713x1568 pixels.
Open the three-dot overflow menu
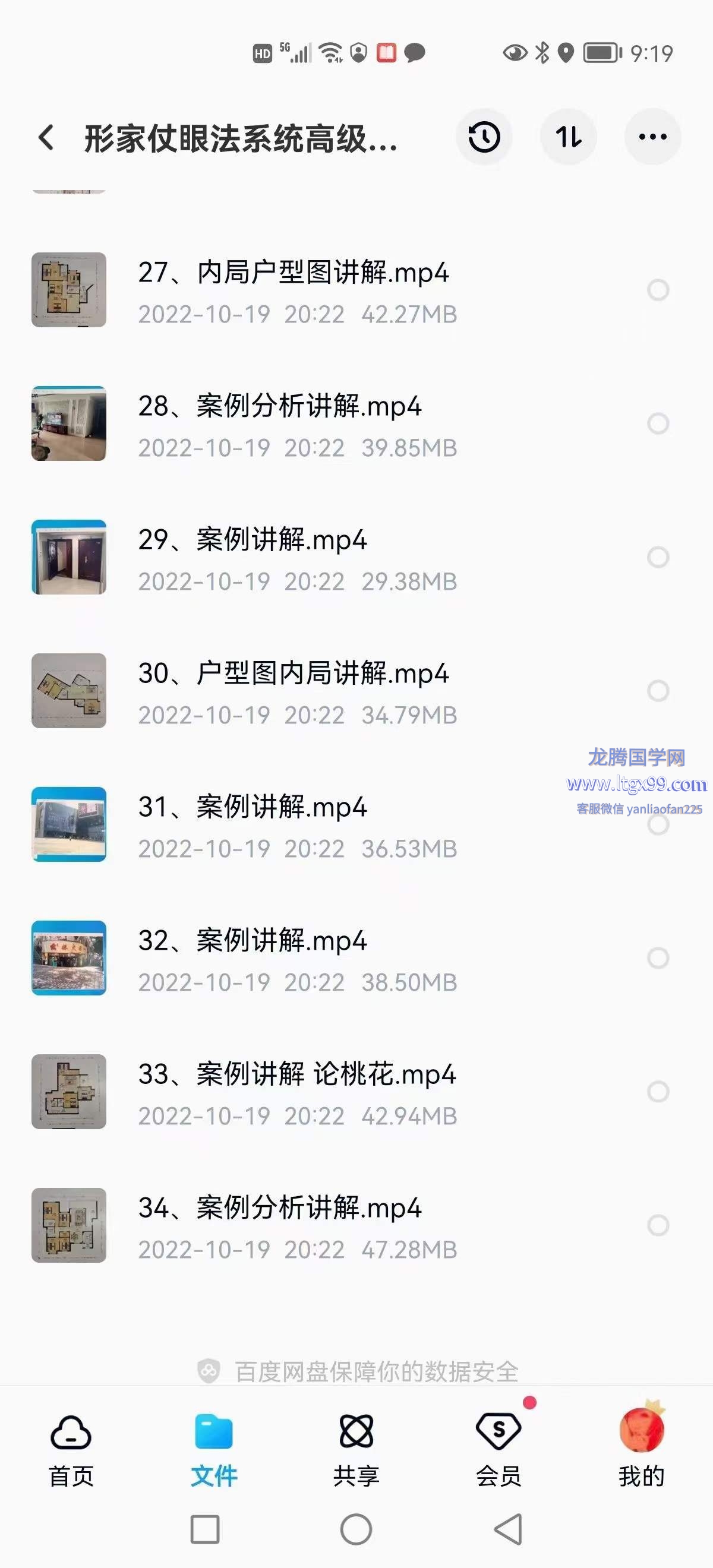pyautogui.click(x=652, y=137)
